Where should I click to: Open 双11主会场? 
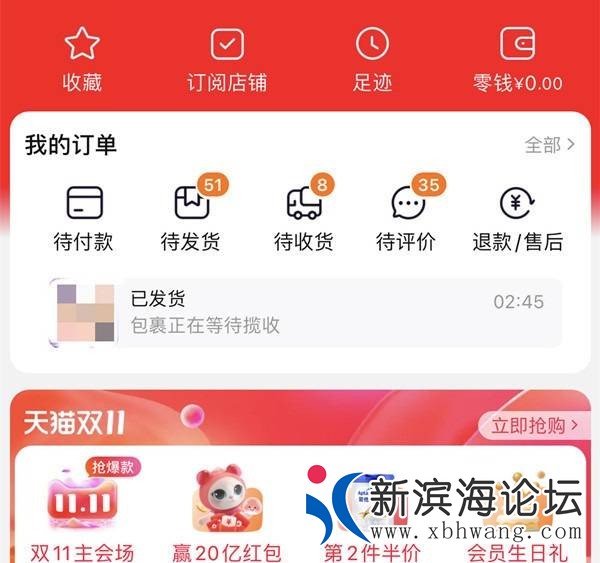[x=82, y=510]
